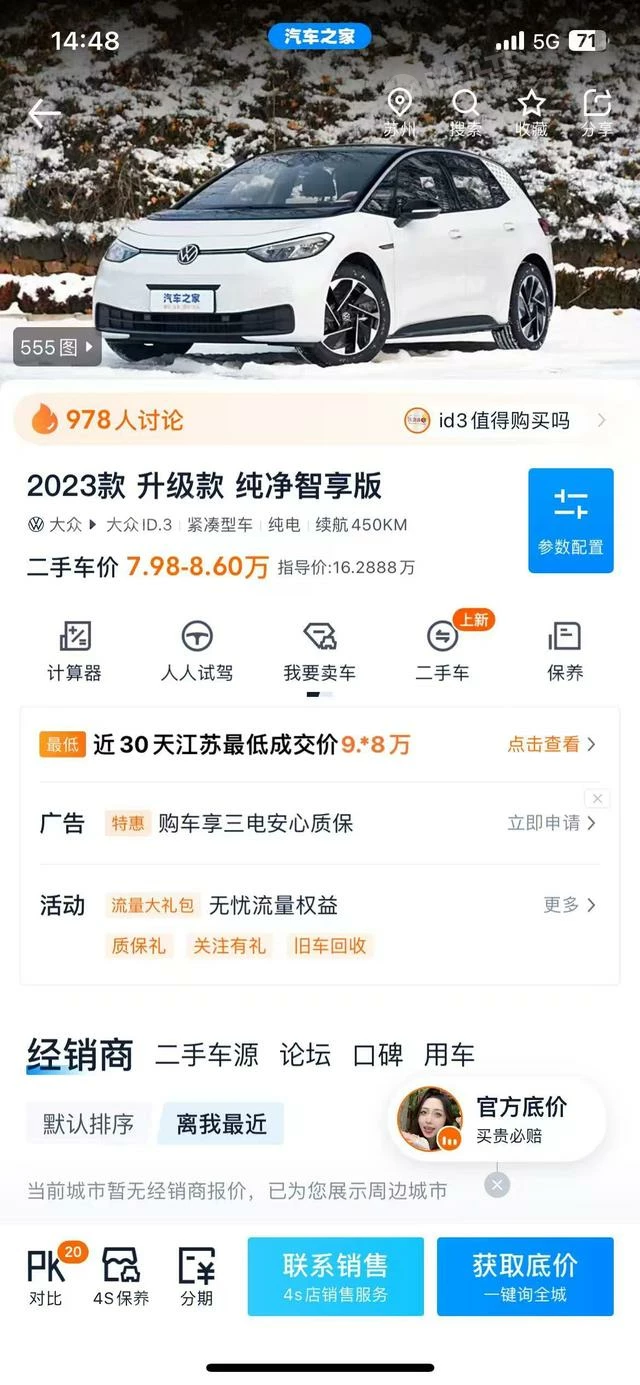The height and width of the screenshot is (1385, 640).
Task: Open the 555图 photo gallery
Action: [x=57, y=347]
